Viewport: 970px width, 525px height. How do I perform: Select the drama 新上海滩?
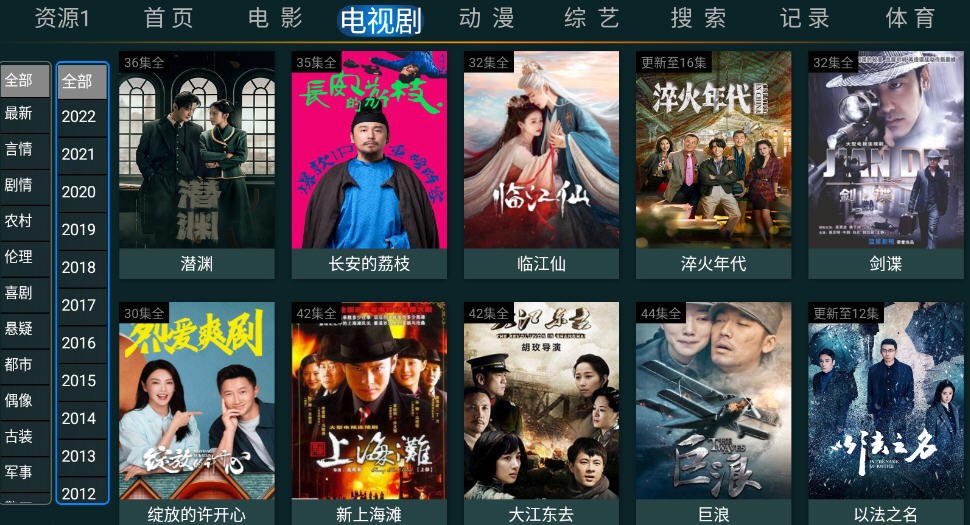[369, 410]
